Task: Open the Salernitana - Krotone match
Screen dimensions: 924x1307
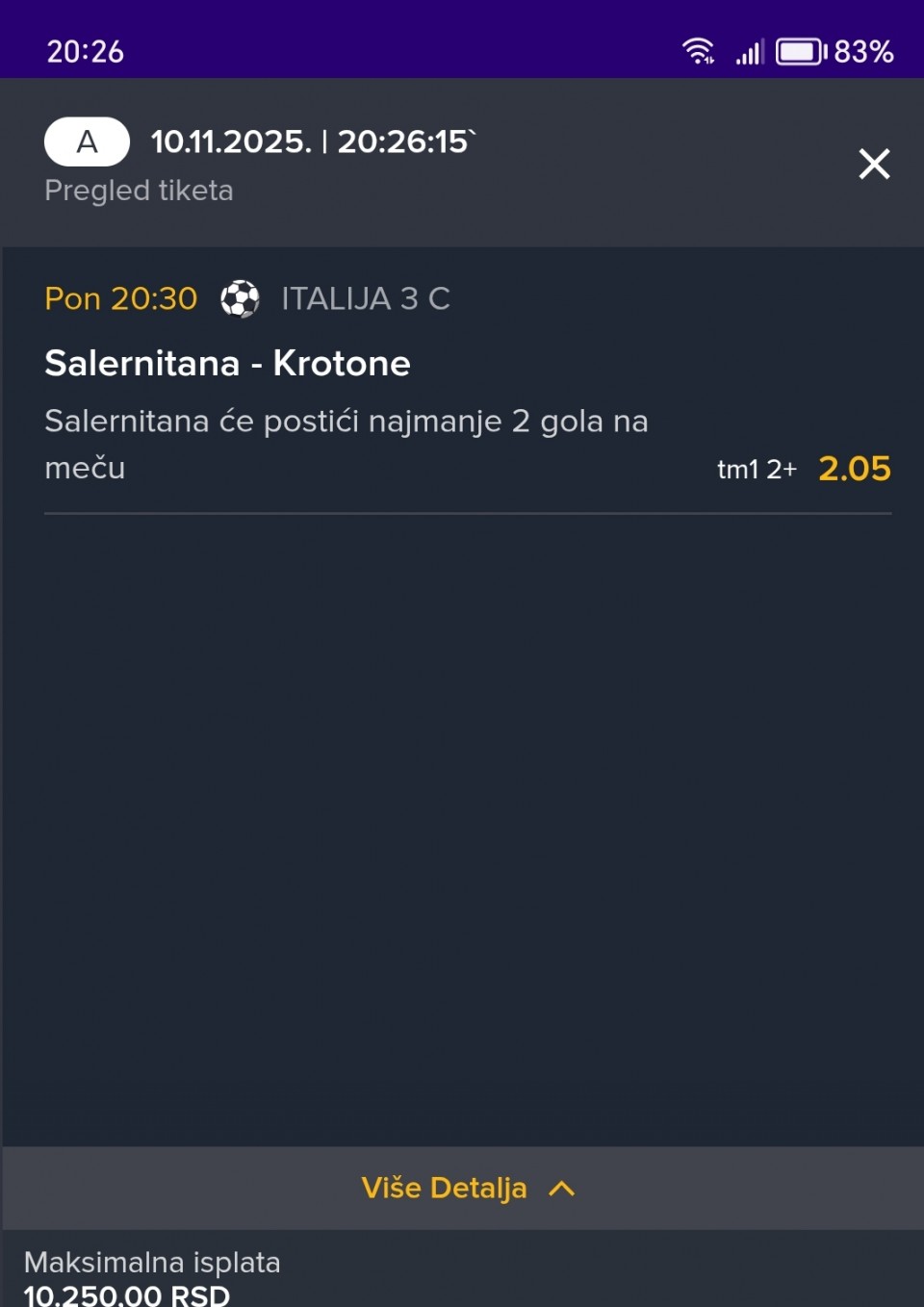Action: point(228,364)
